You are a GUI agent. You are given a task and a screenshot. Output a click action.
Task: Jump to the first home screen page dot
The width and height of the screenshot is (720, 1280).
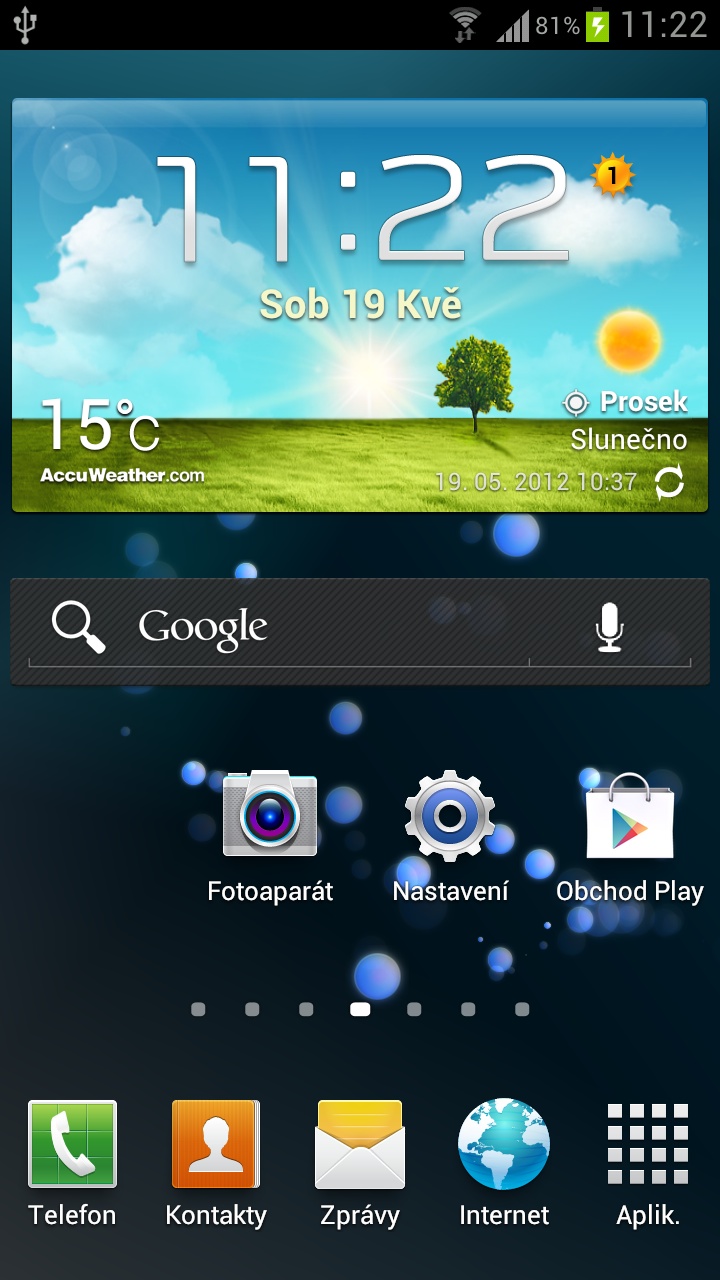coord(198,1010)
